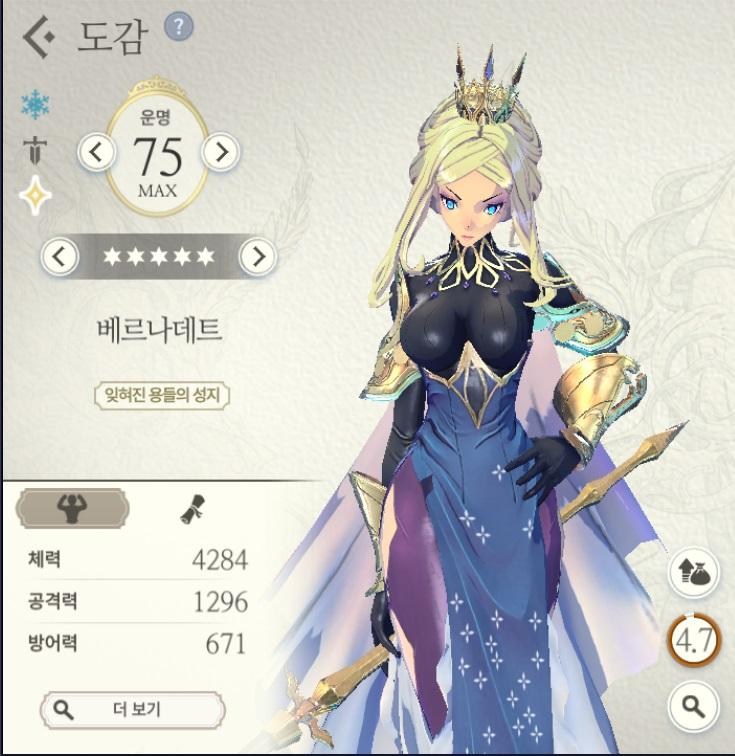Tap the 4.7 rating button

692,639
